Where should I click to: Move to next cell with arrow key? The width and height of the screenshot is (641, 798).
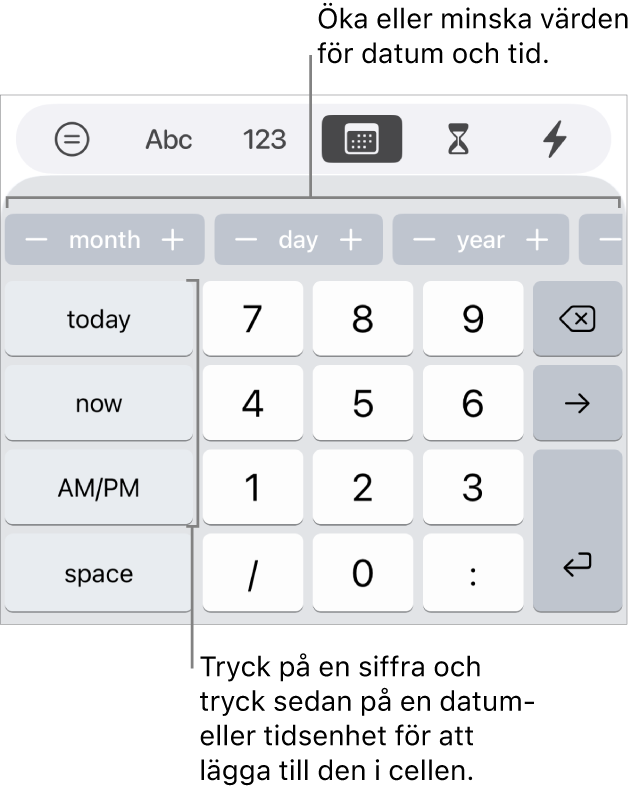(x=577, y=404)
